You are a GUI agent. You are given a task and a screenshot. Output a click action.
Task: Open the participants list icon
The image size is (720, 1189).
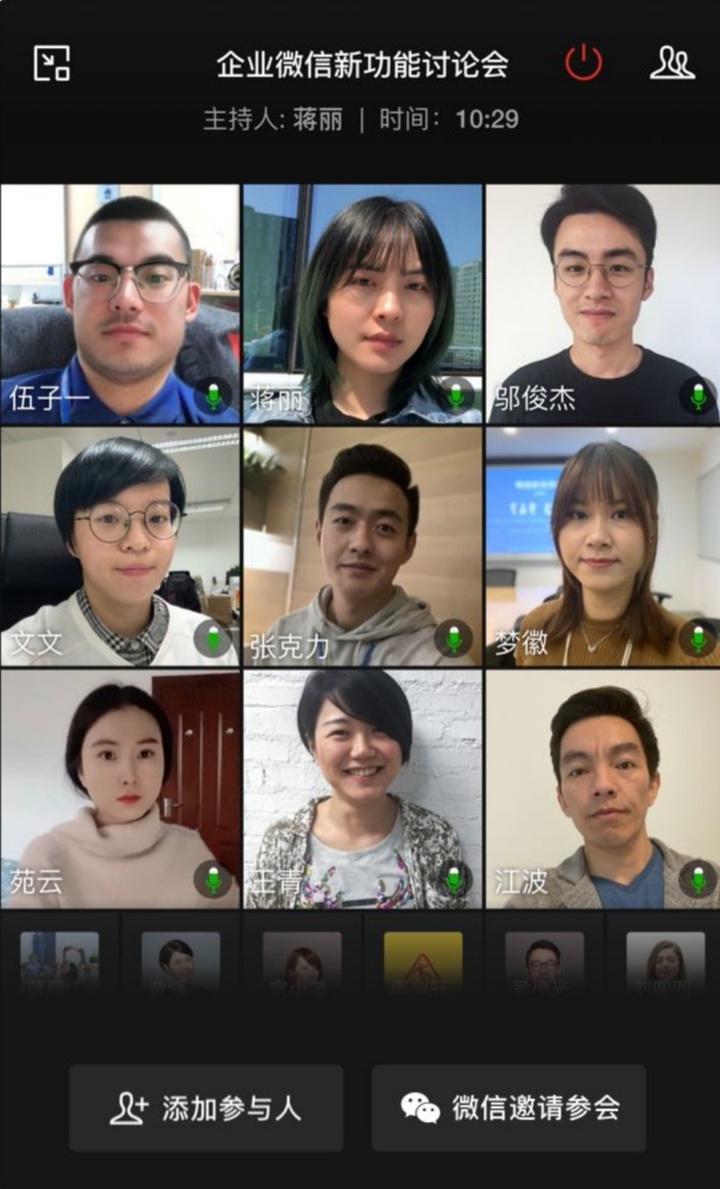click(671, 63)
